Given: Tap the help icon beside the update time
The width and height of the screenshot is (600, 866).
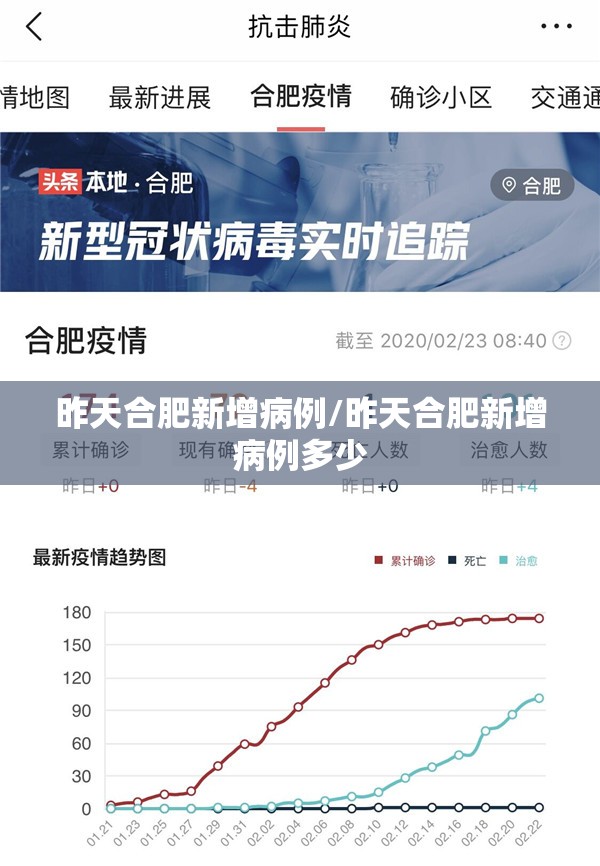Looking at the screenshot, I should coord(563,341).
